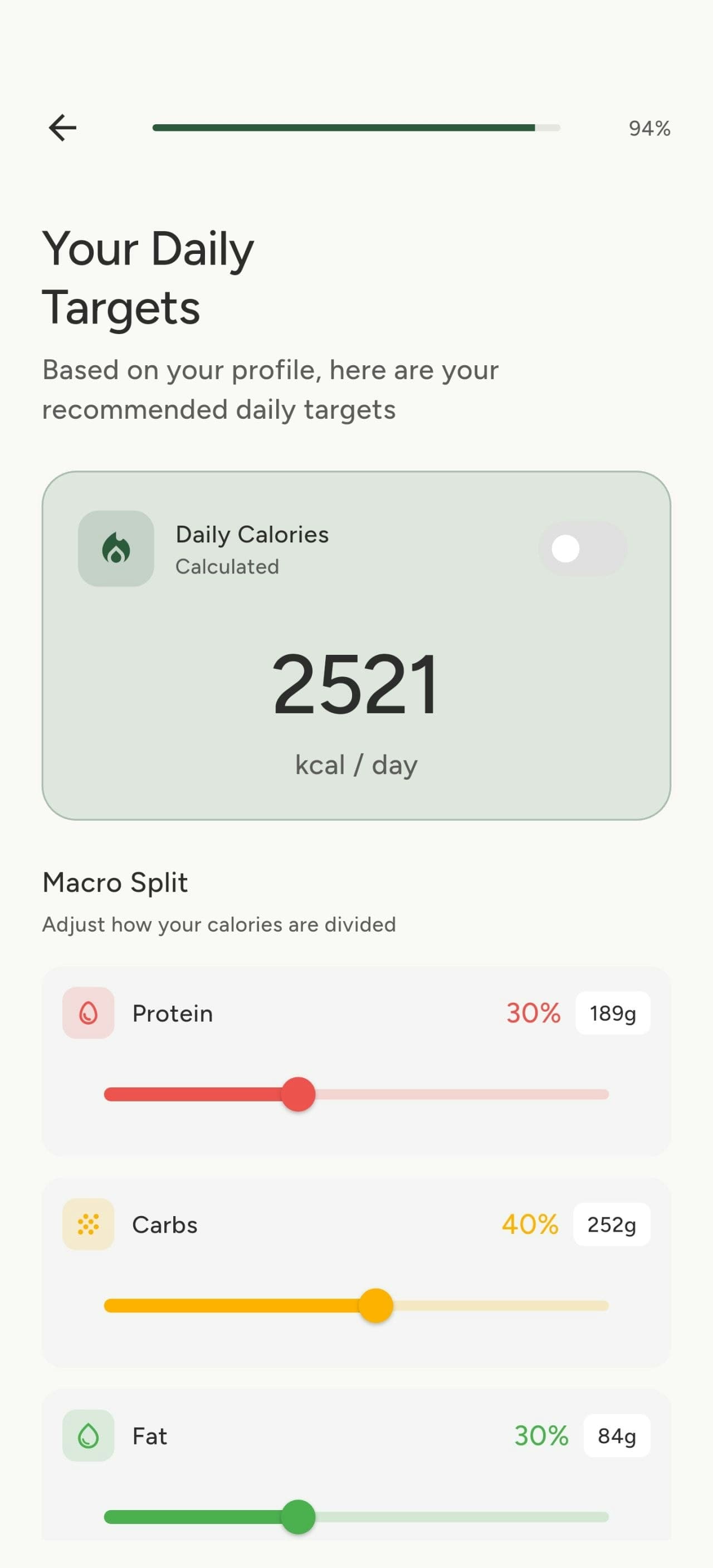The image size is (713, 1568).
Task: Tap the Protein slider handle
Action: [x=299, y=1094]
